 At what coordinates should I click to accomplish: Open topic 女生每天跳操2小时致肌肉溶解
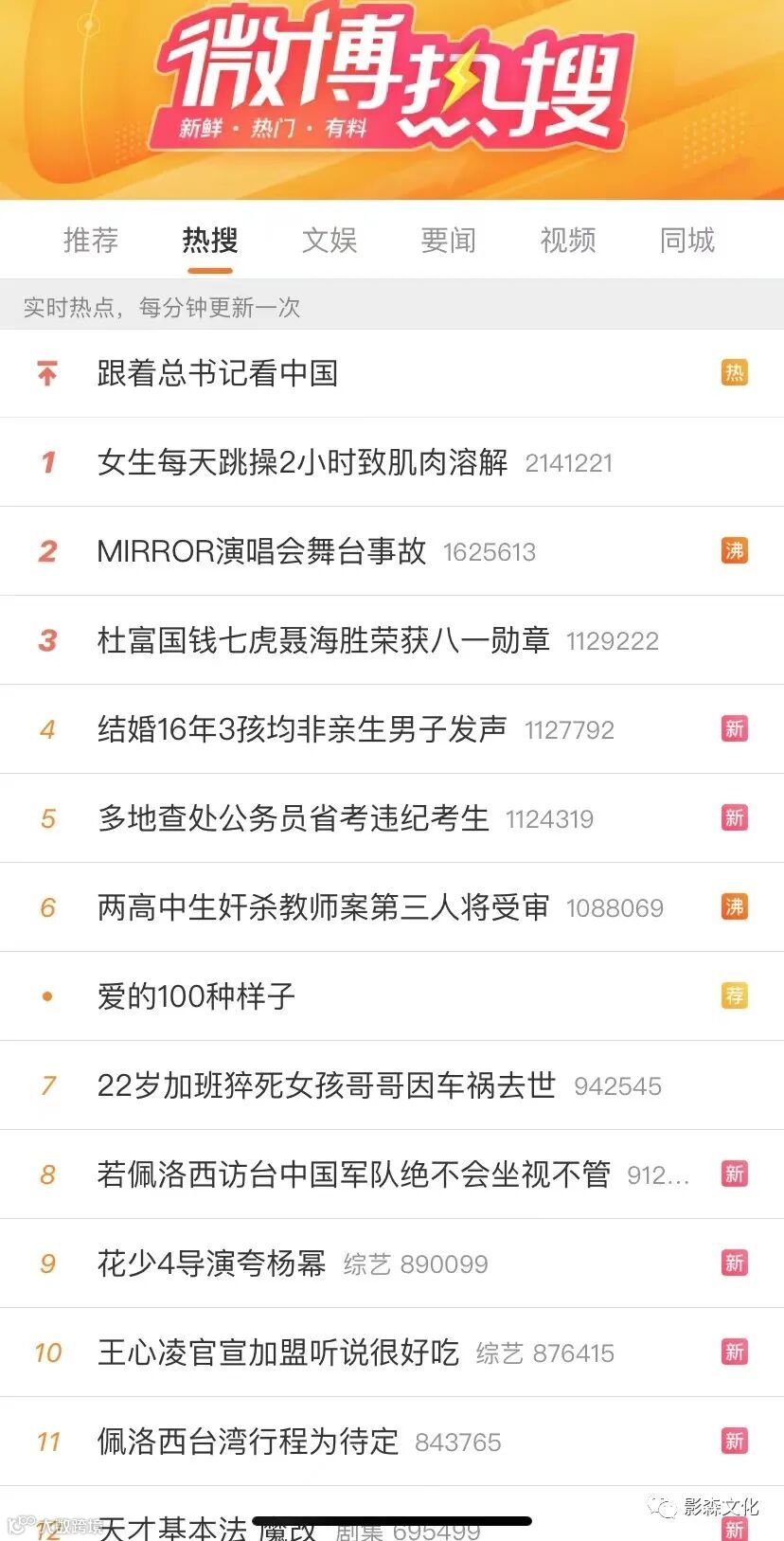pyautogui.click(x=302, y=462)
